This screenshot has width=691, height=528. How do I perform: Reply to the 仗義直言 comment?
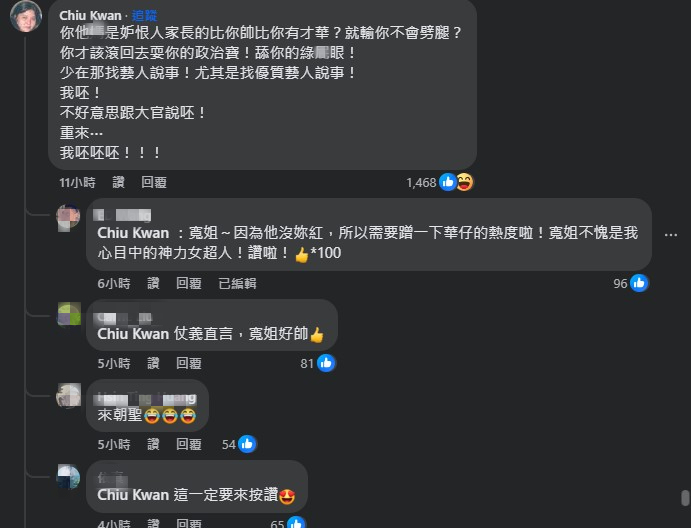[189, 364]
